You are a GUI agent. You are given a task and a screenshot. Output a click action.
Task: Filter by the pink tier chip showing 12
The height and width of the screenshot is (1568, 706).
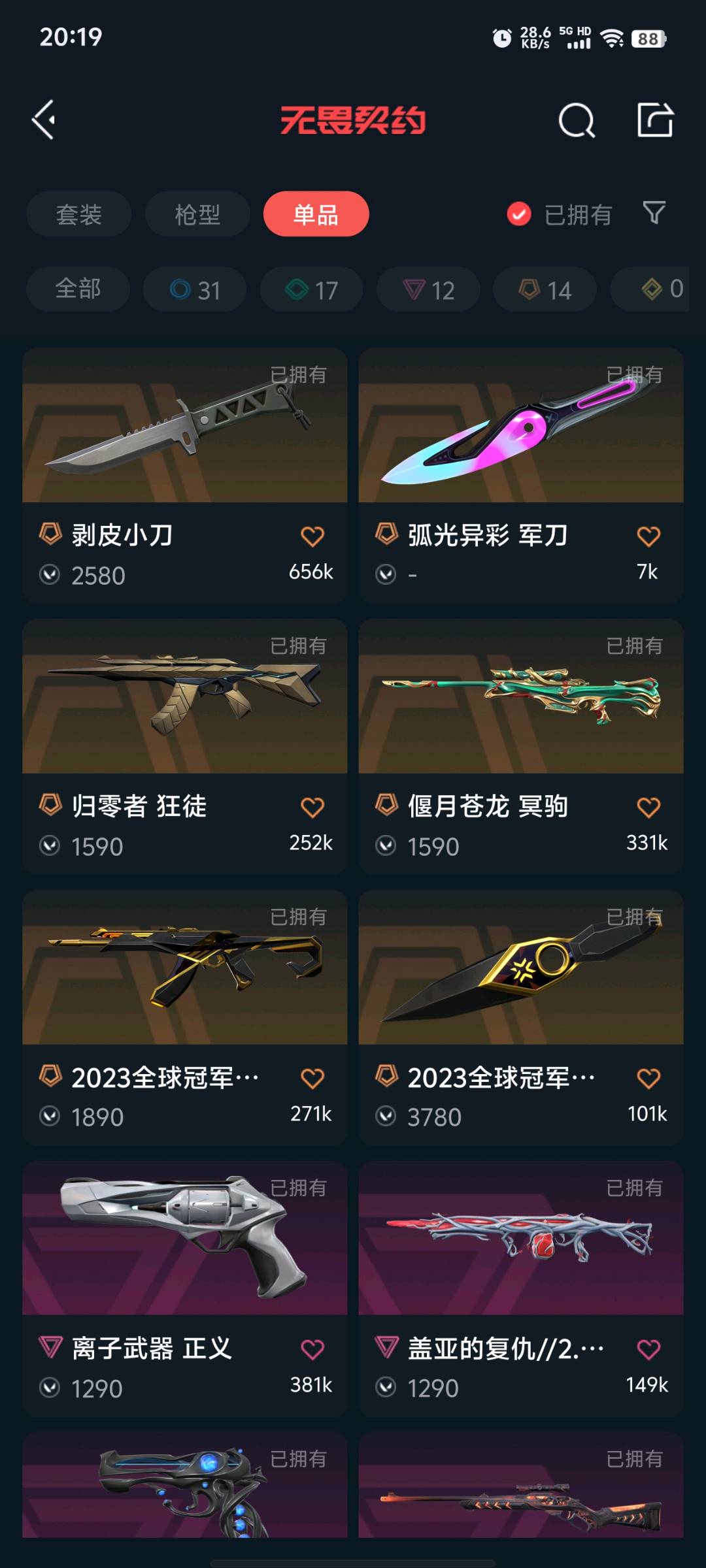(x=428, y=289)
